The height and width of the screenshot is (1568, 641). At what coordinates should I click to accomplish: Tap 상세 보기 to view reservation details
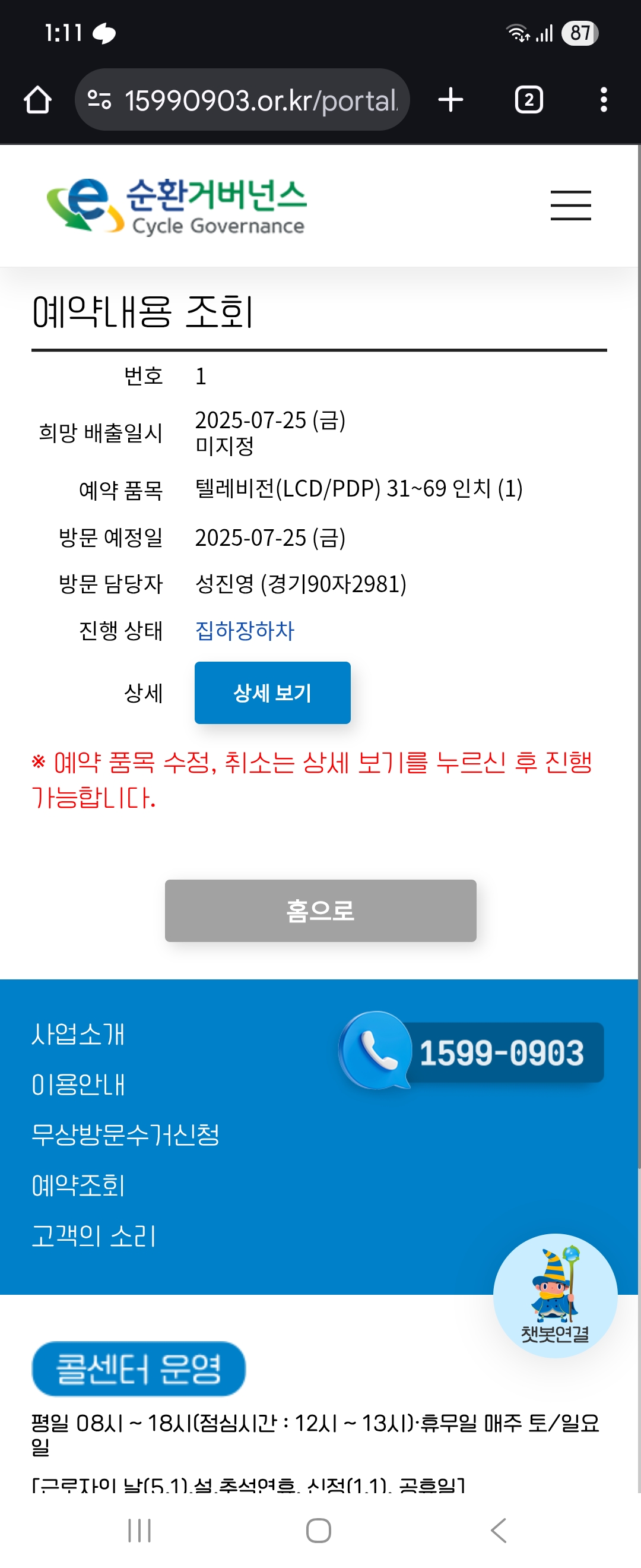(272, 693)
